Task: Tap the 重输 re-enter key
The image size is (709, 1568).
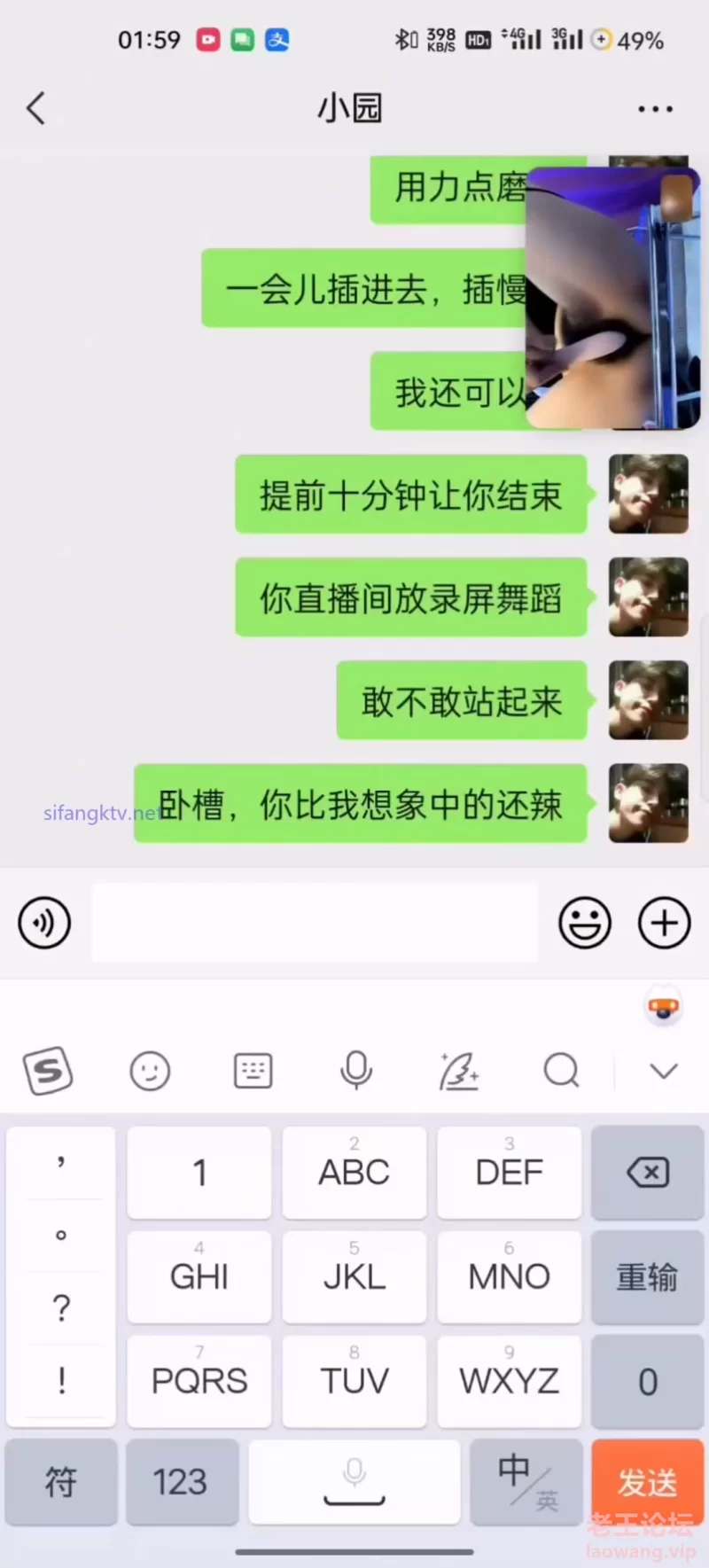Action: click(x=647, y=1277)
